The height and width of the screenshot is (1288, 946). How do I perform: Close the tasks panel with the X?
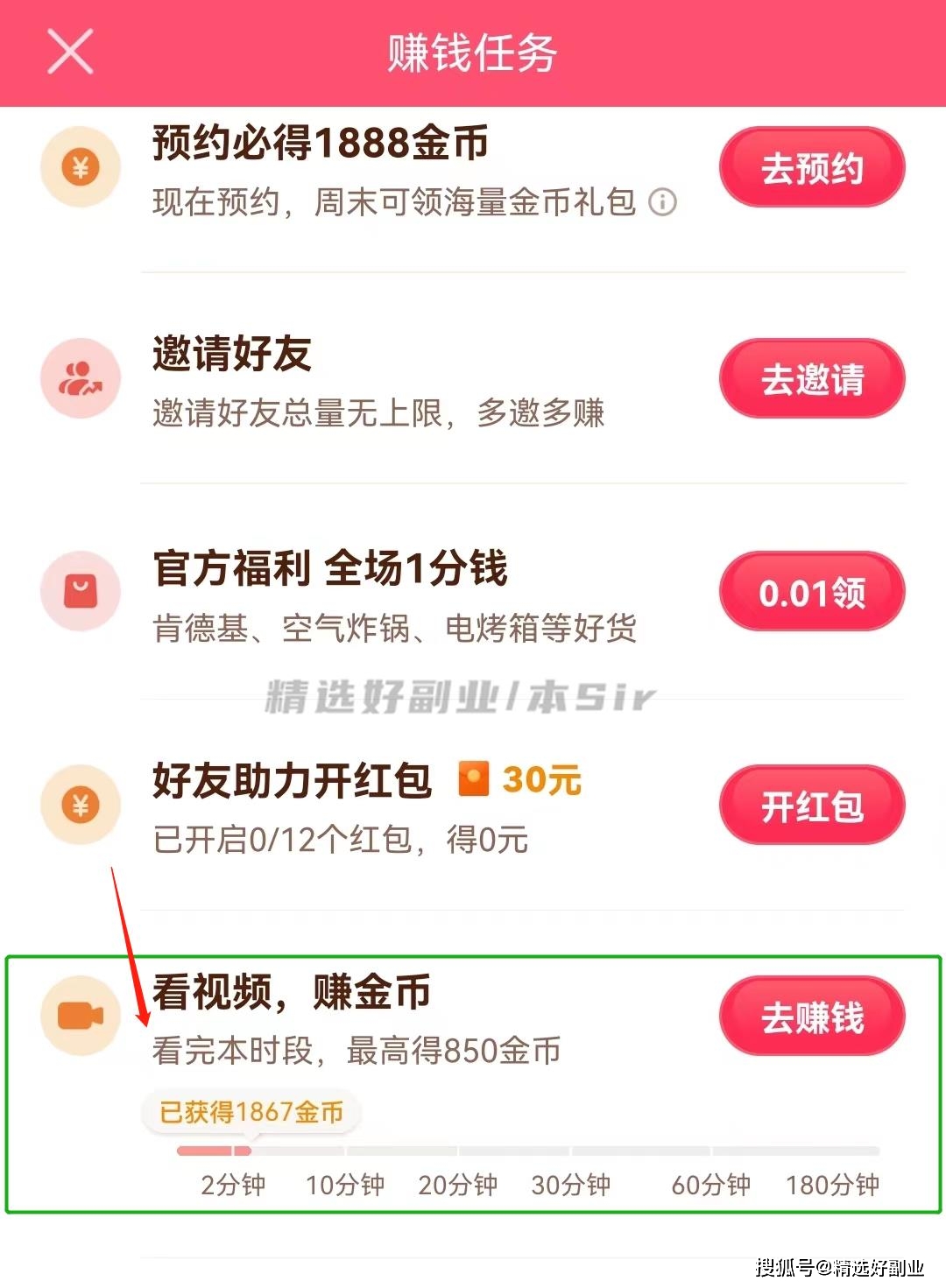[69, 51]
